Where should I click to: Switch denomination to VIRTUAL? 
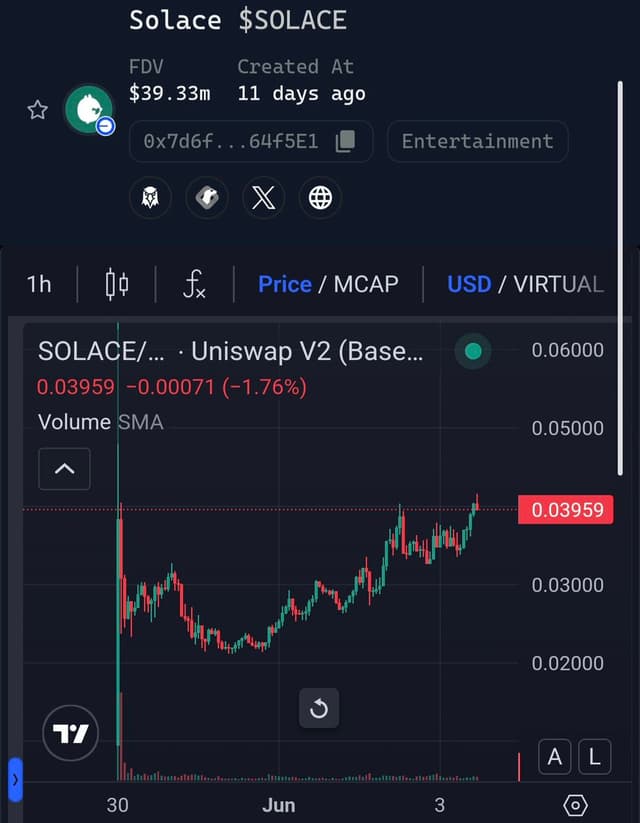pyautogui.click(x=558, y=284)
